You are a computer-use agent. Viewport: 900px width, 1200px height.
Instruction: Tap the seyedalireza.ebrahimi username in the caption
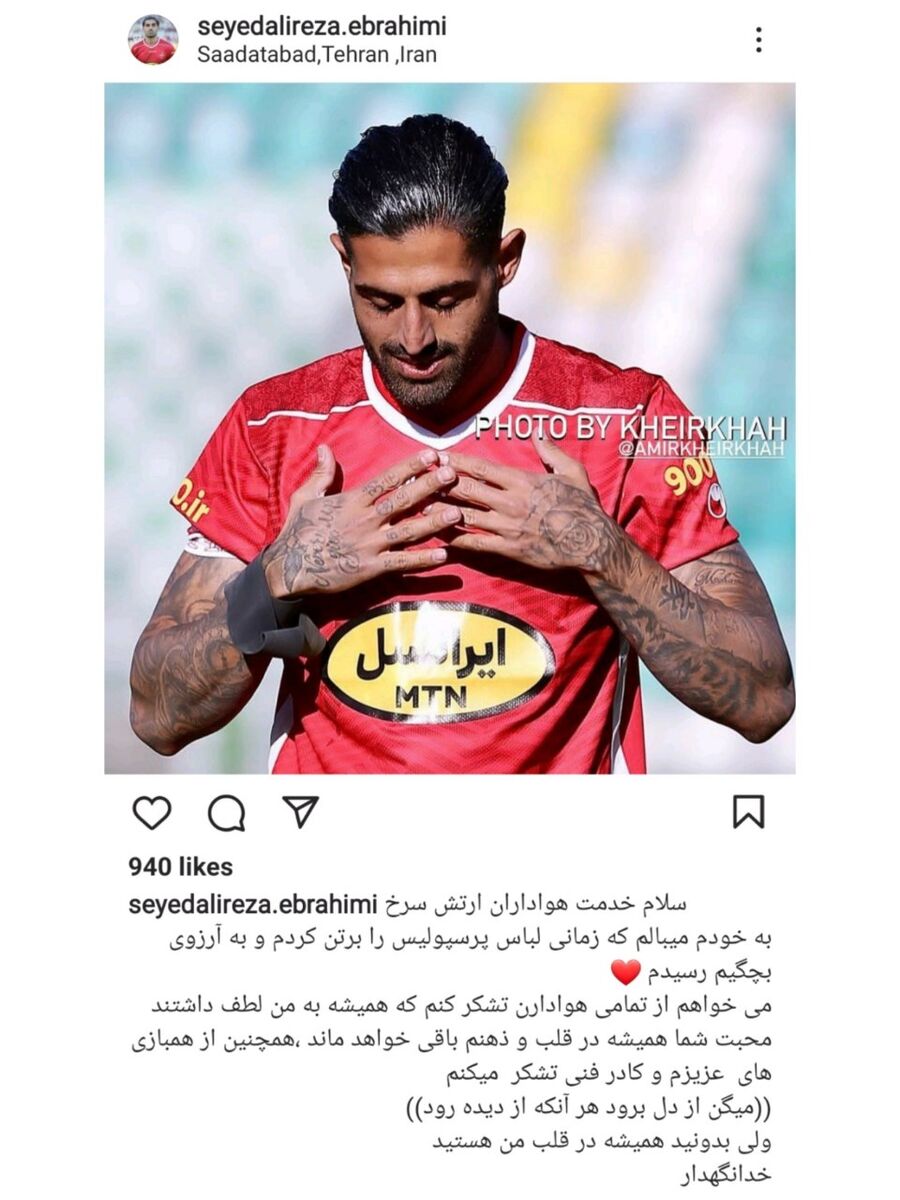coord(253,905)
